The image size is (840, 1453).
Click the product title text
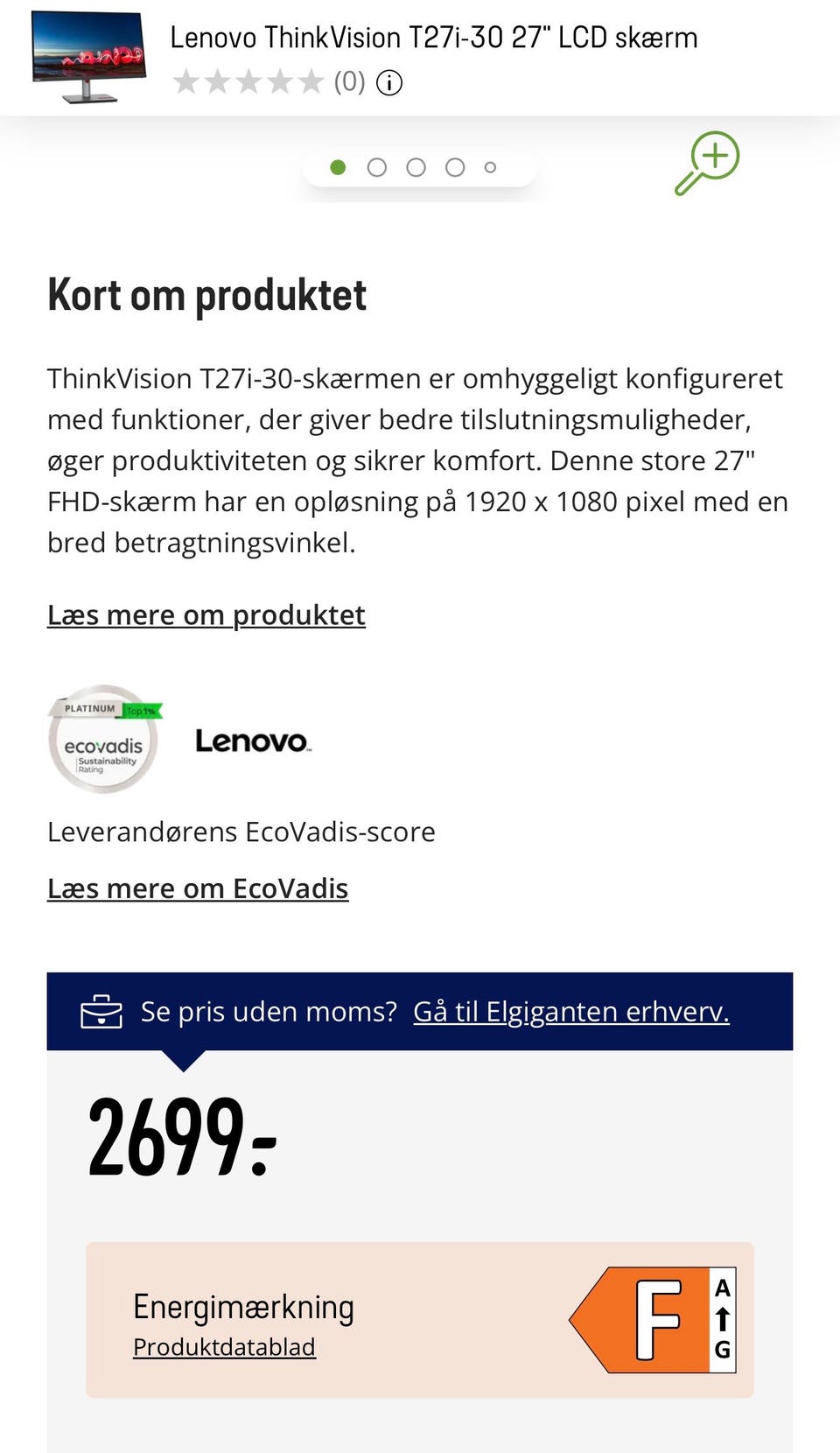click(x=433, y=37)
